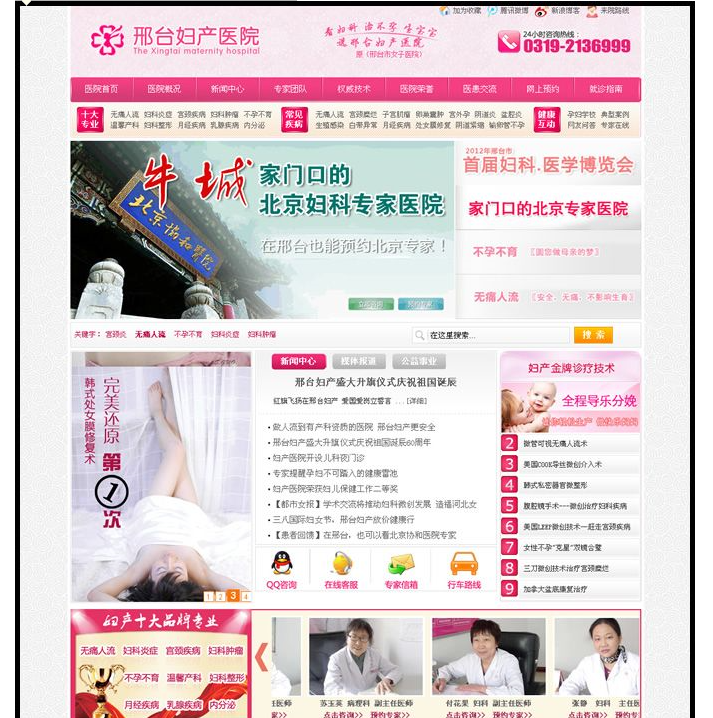Go to 医院概况 in the navigation bar
The width and height of the screenshot is (713, 718).
pyautogui.click(x=164, y=89)
